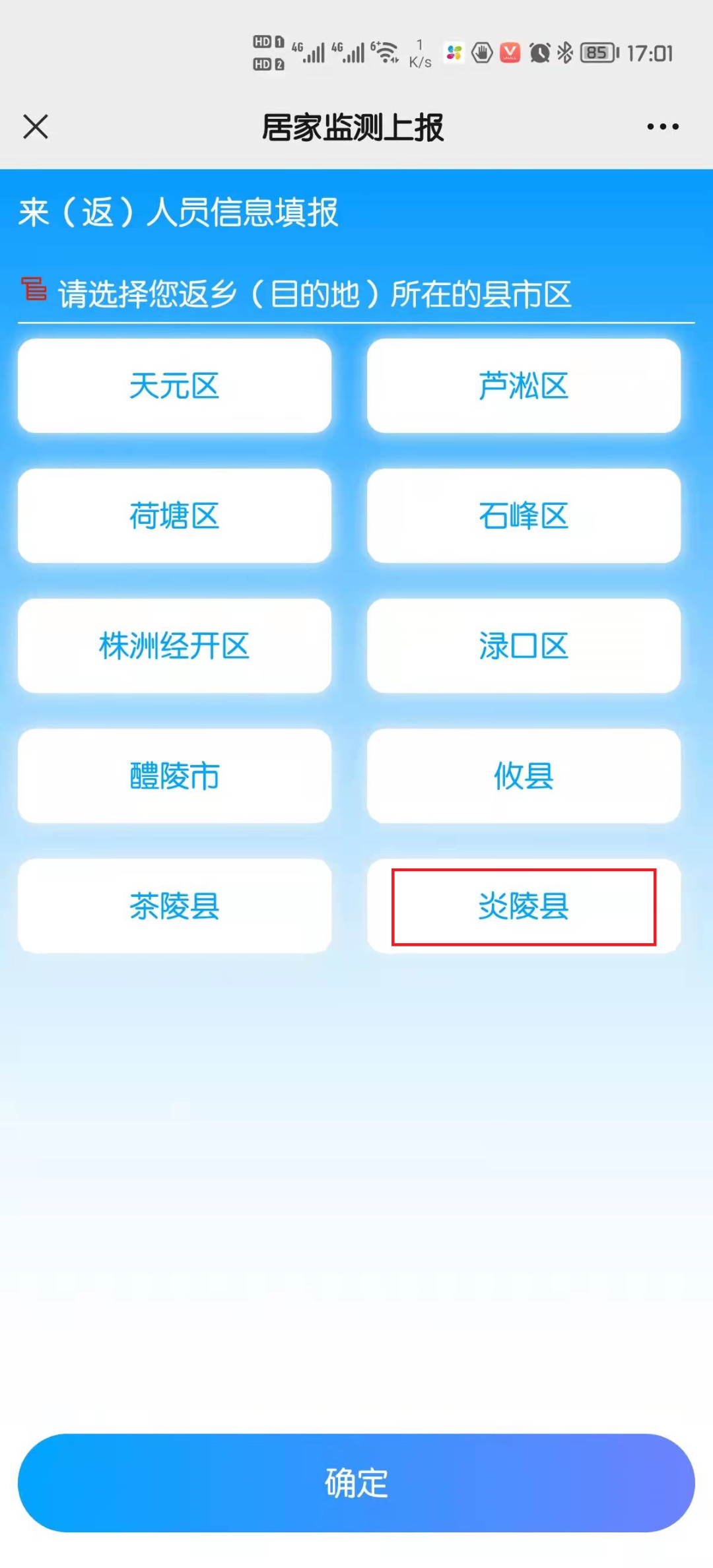Pick 茶陵县 from the list
The height and width of the screenshot is (1568, 713).
(174, 906)
